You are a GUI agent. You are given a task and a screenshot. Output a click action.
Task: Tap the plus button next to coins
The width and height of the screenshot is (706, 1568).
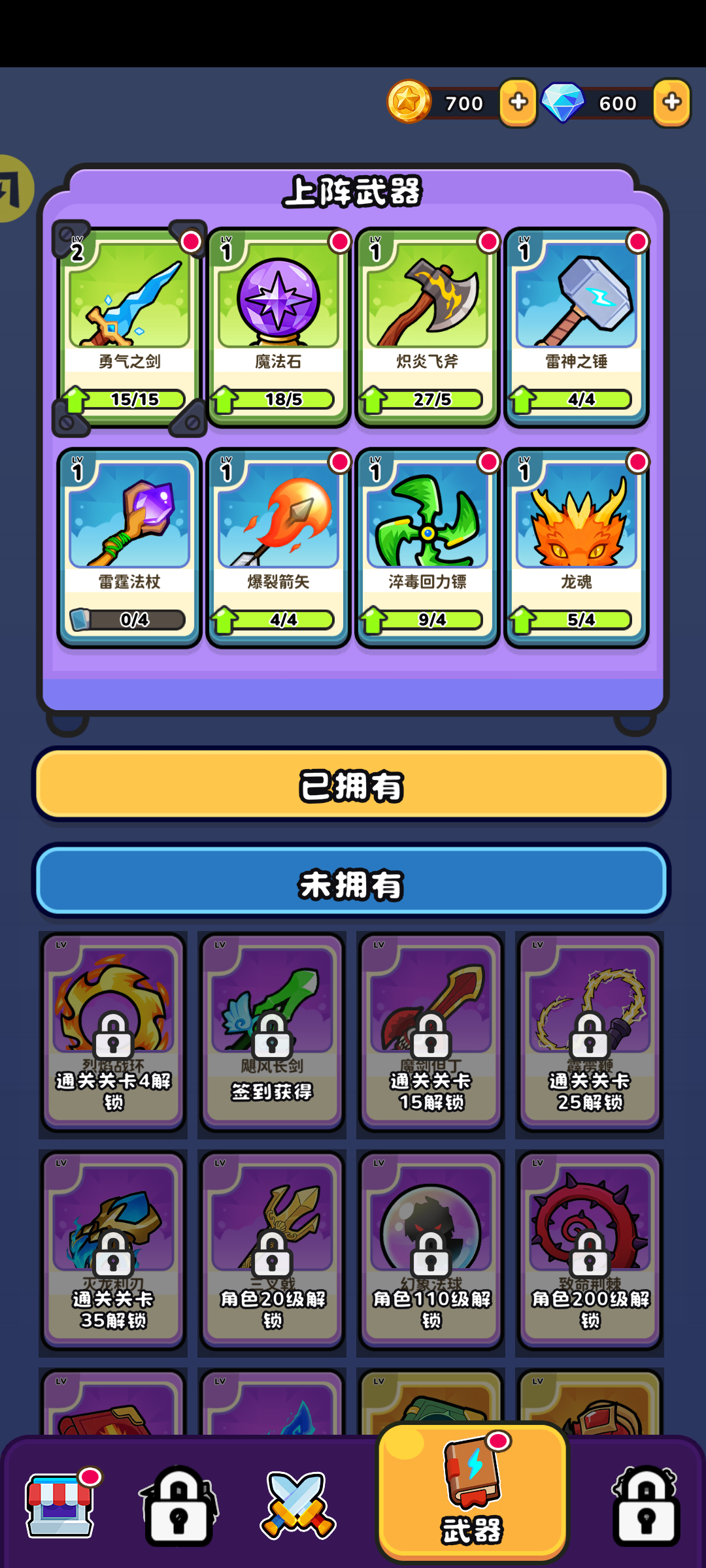tap(517, 103)
